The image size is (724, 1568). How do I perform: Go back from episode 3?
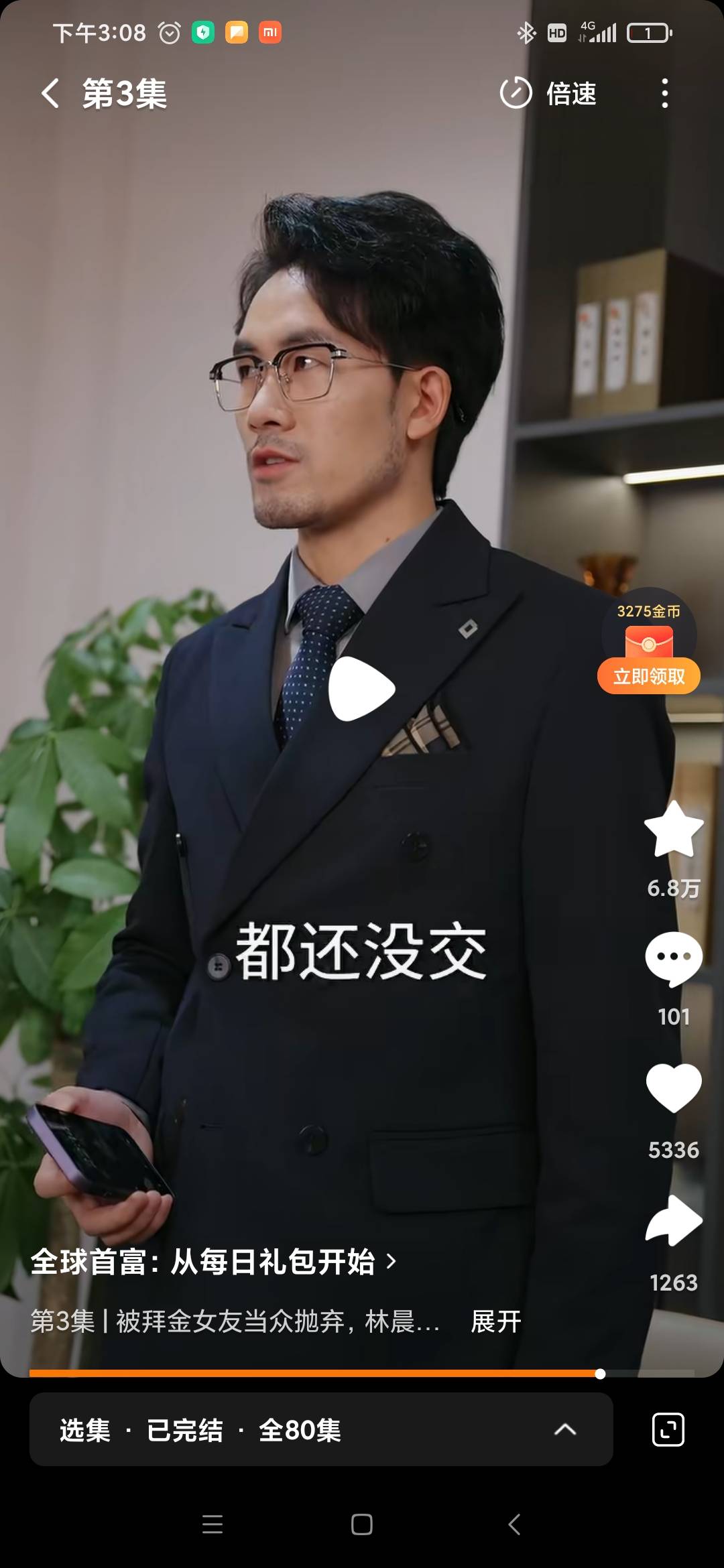click(50, 93)
